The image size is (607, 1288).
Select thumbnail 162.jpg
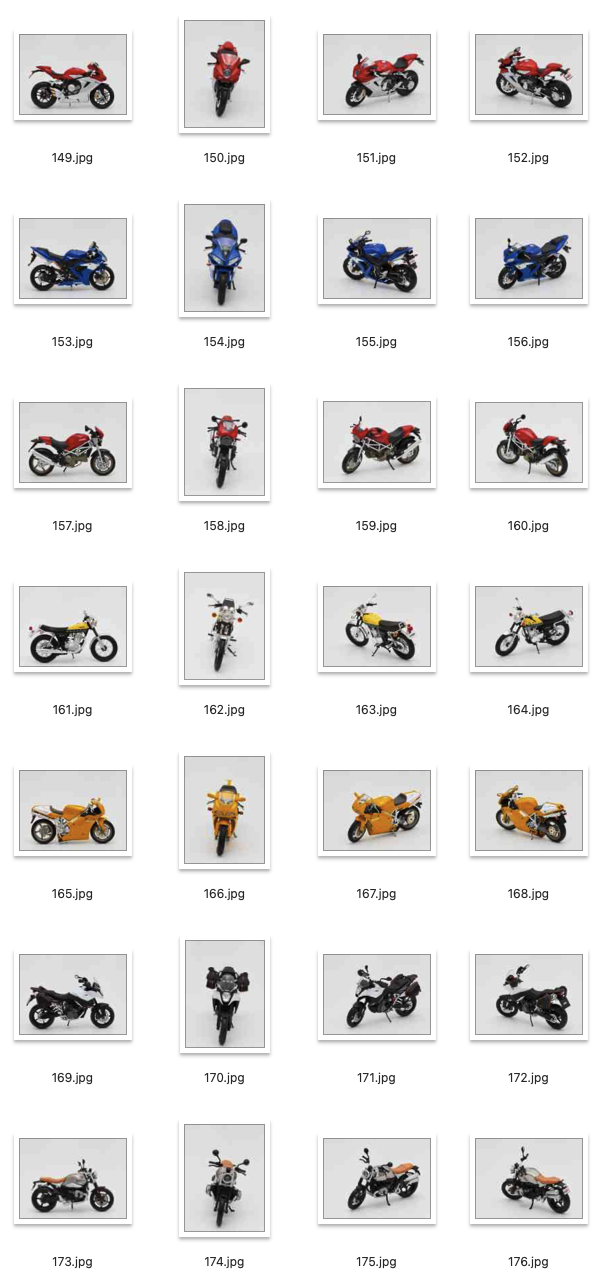[x=224, y=627]
